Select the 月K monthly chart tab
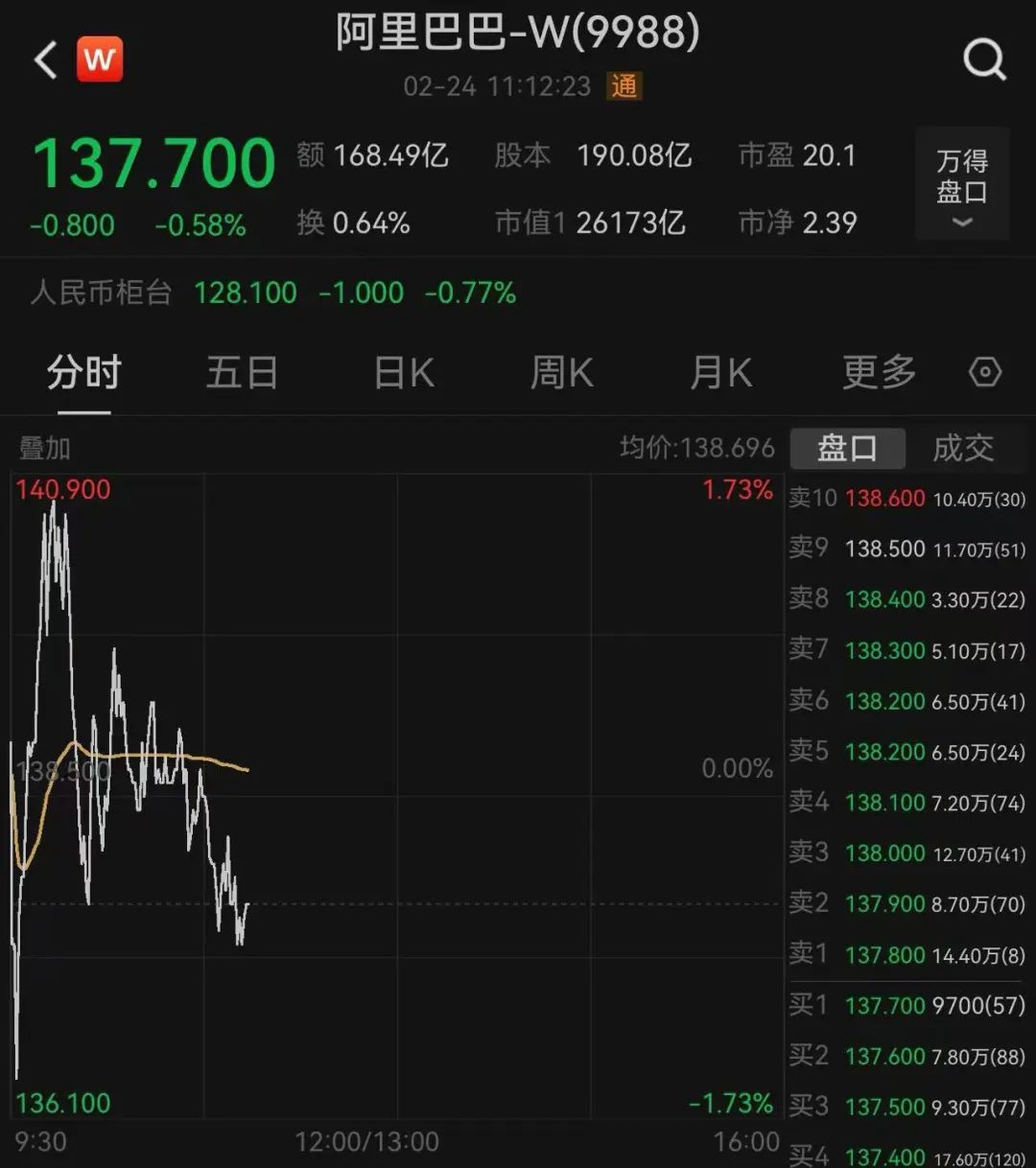Screen dimensions: 1036x1168 pos(720,372)
